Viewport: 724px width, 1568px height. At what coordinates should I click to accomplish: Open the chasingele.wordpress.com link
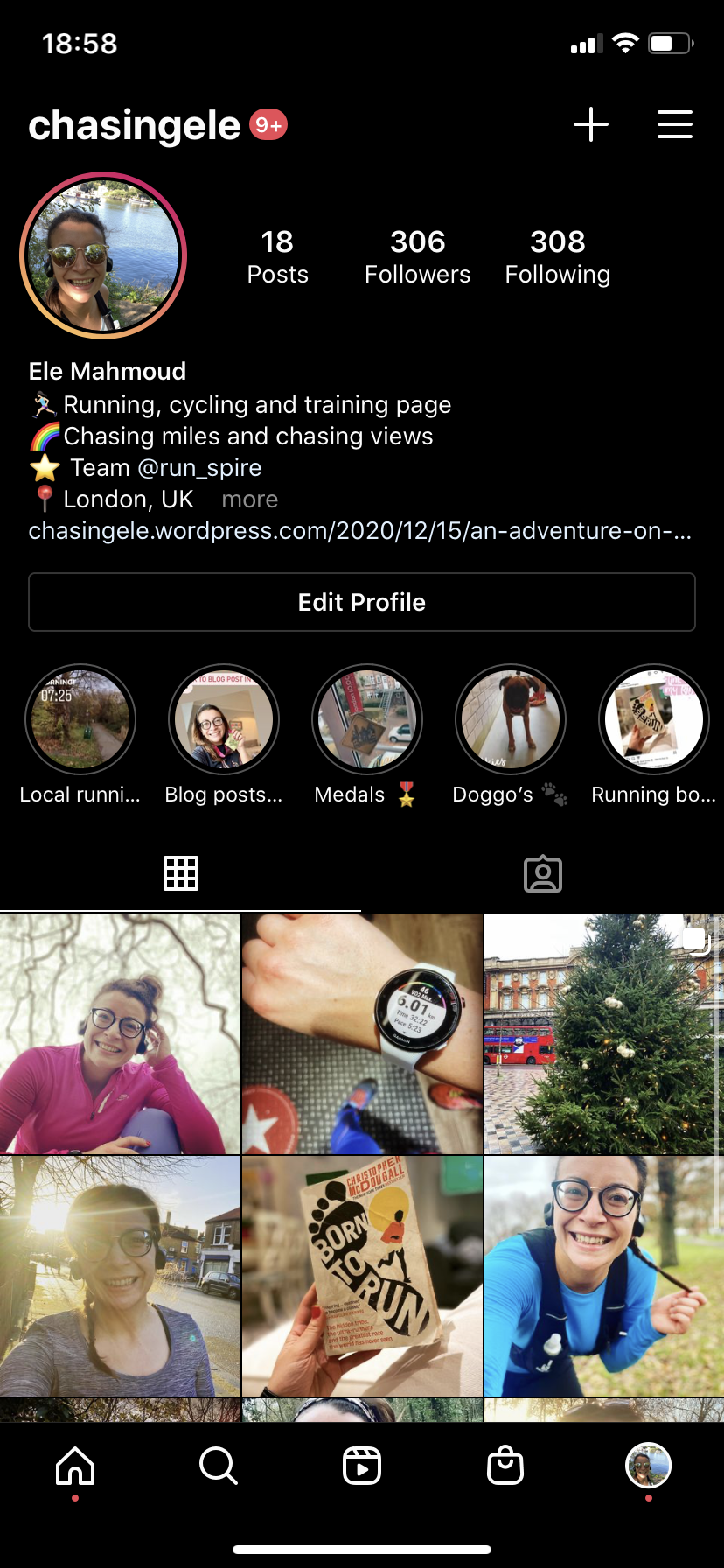(359, 531)
